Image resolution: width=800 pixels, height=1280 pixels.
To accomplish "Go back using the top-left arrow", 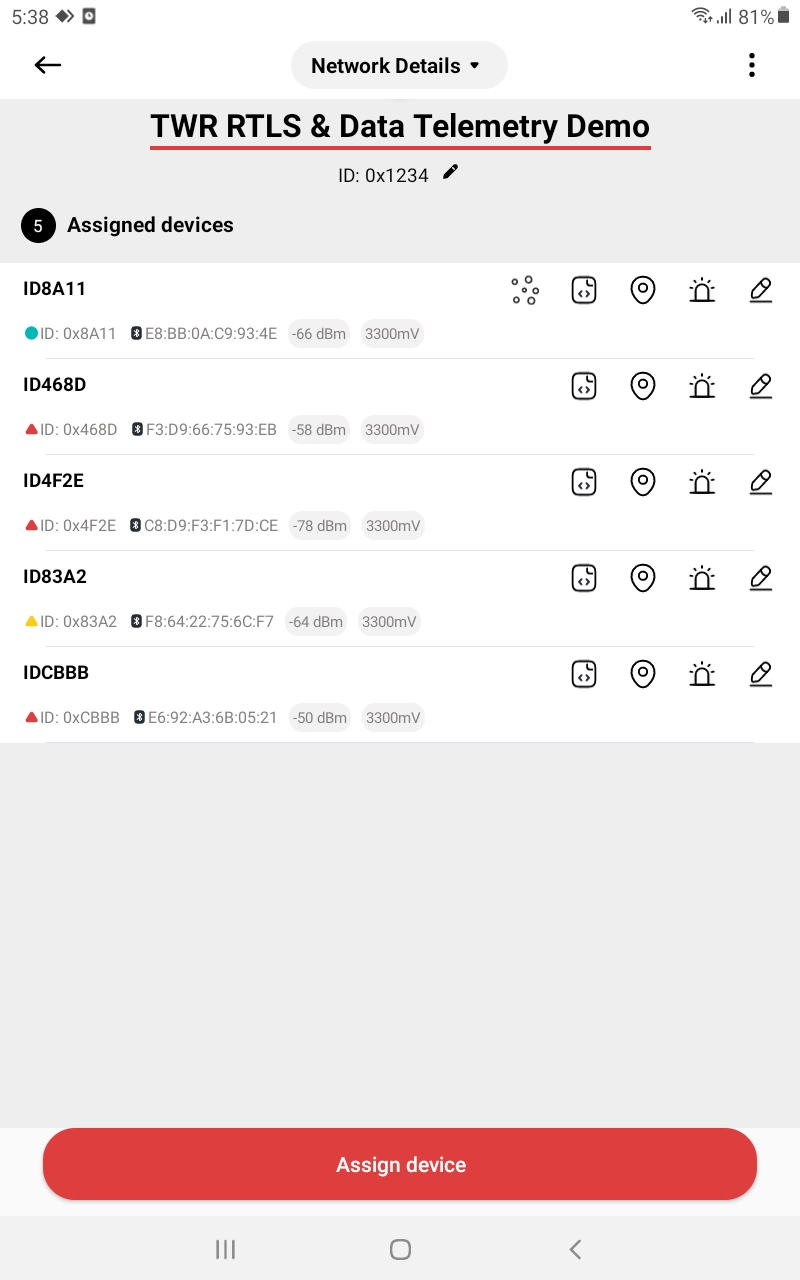I will click(x=47, y=66).
